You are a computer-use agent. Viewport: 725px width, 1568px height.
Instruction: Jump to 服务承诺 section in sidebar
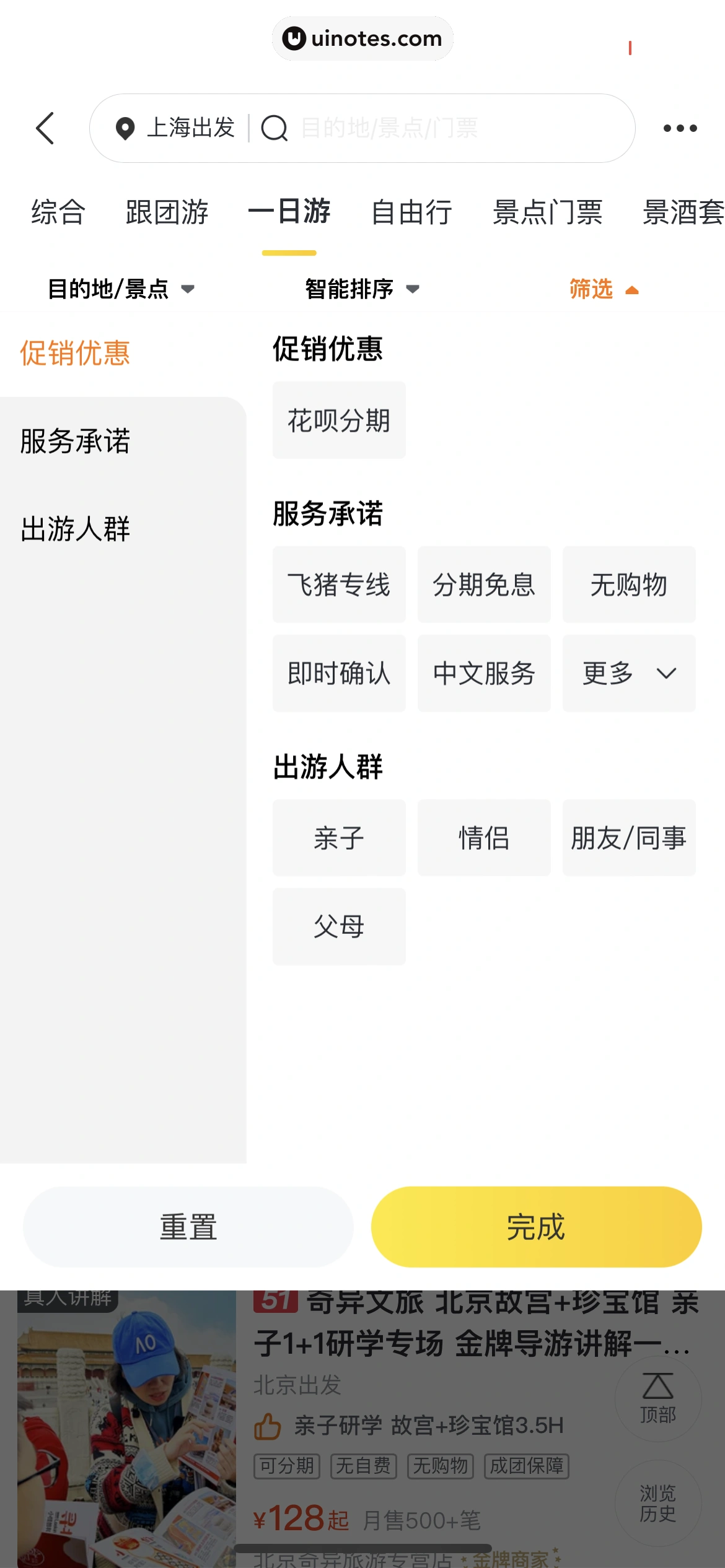(x=75, y=441)
